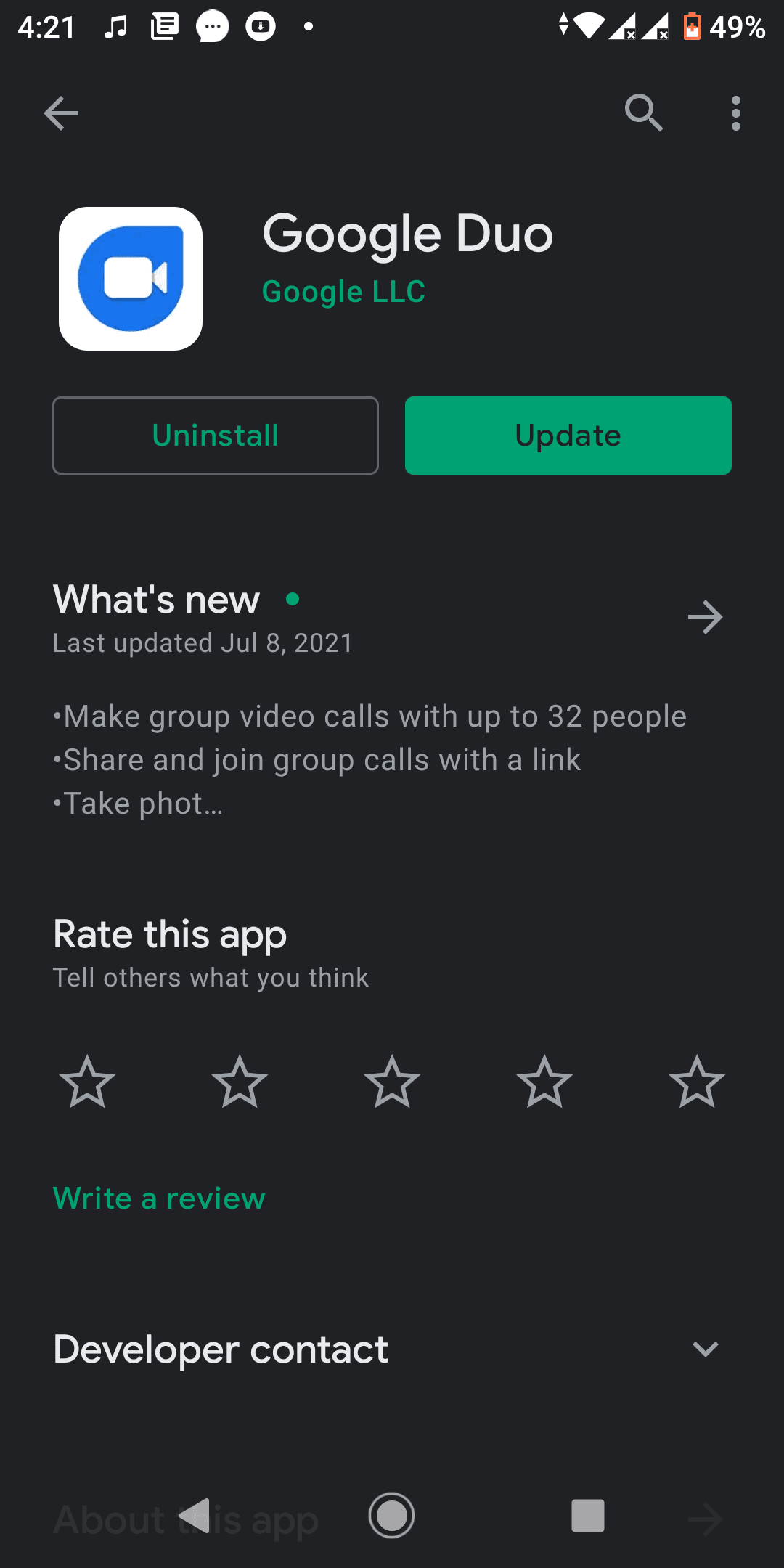Click Write a review
The image size is (784, 1568).
[158, 1198]
